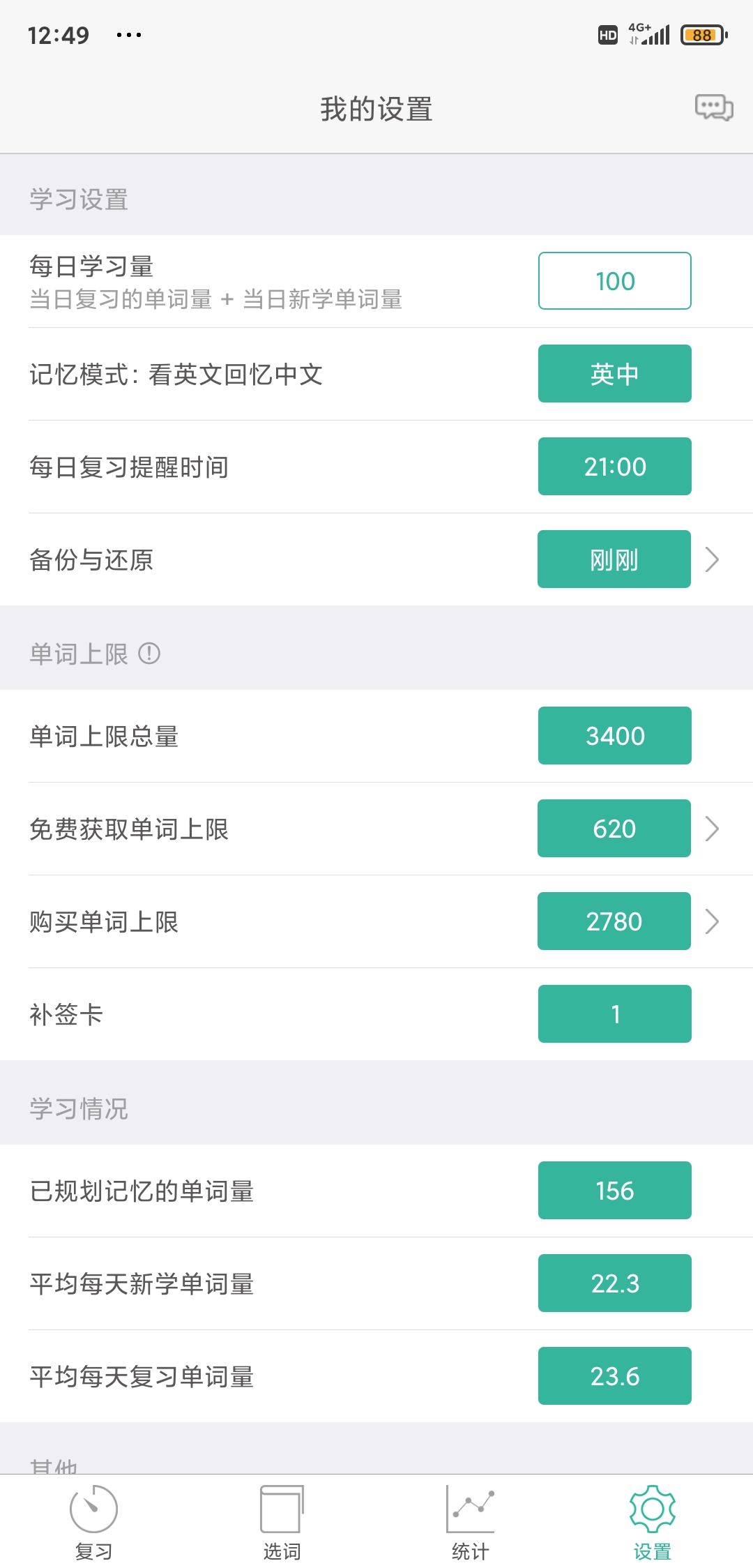Toggle memory mode with the 英中 button
Screen dimensions: 753x1568
click(614, 374)
